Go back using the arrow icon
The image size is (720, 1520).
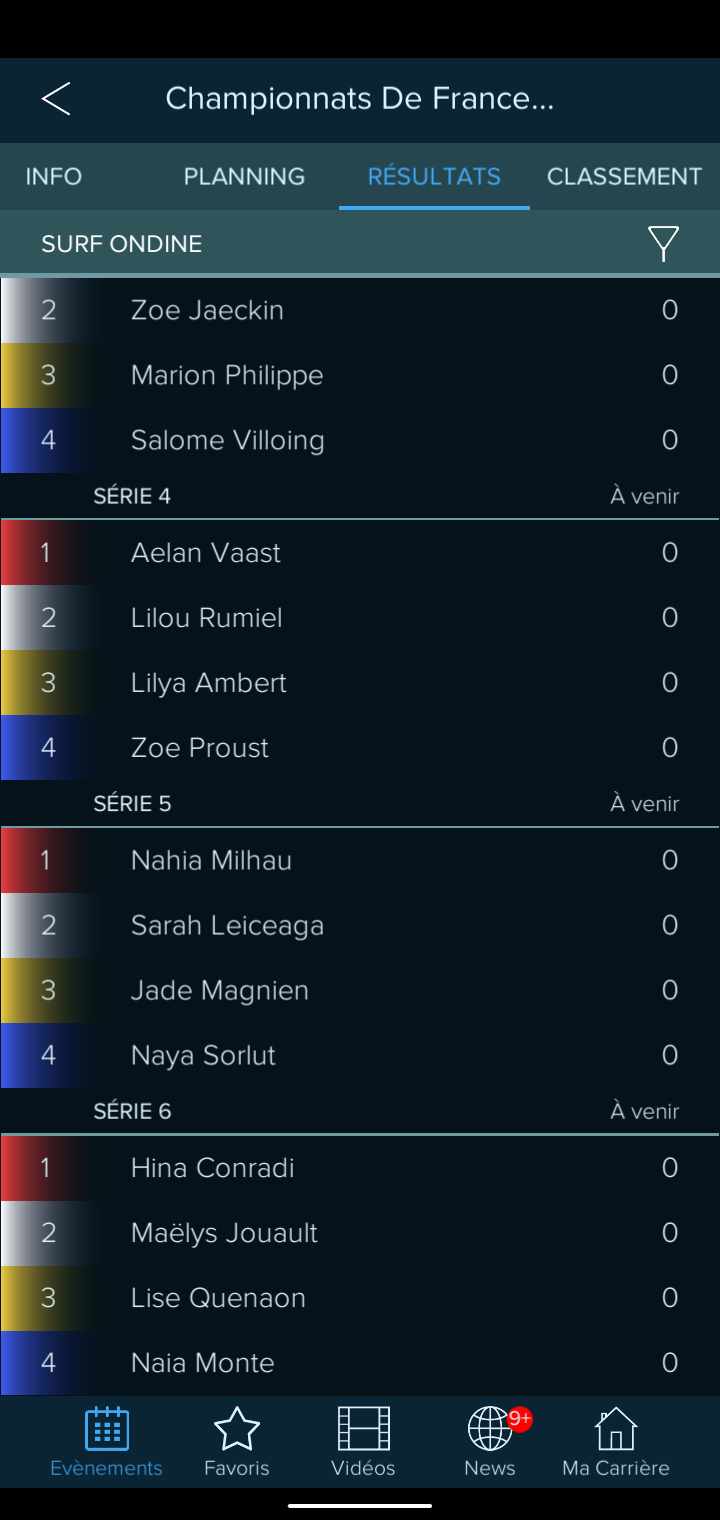(56, 99)
